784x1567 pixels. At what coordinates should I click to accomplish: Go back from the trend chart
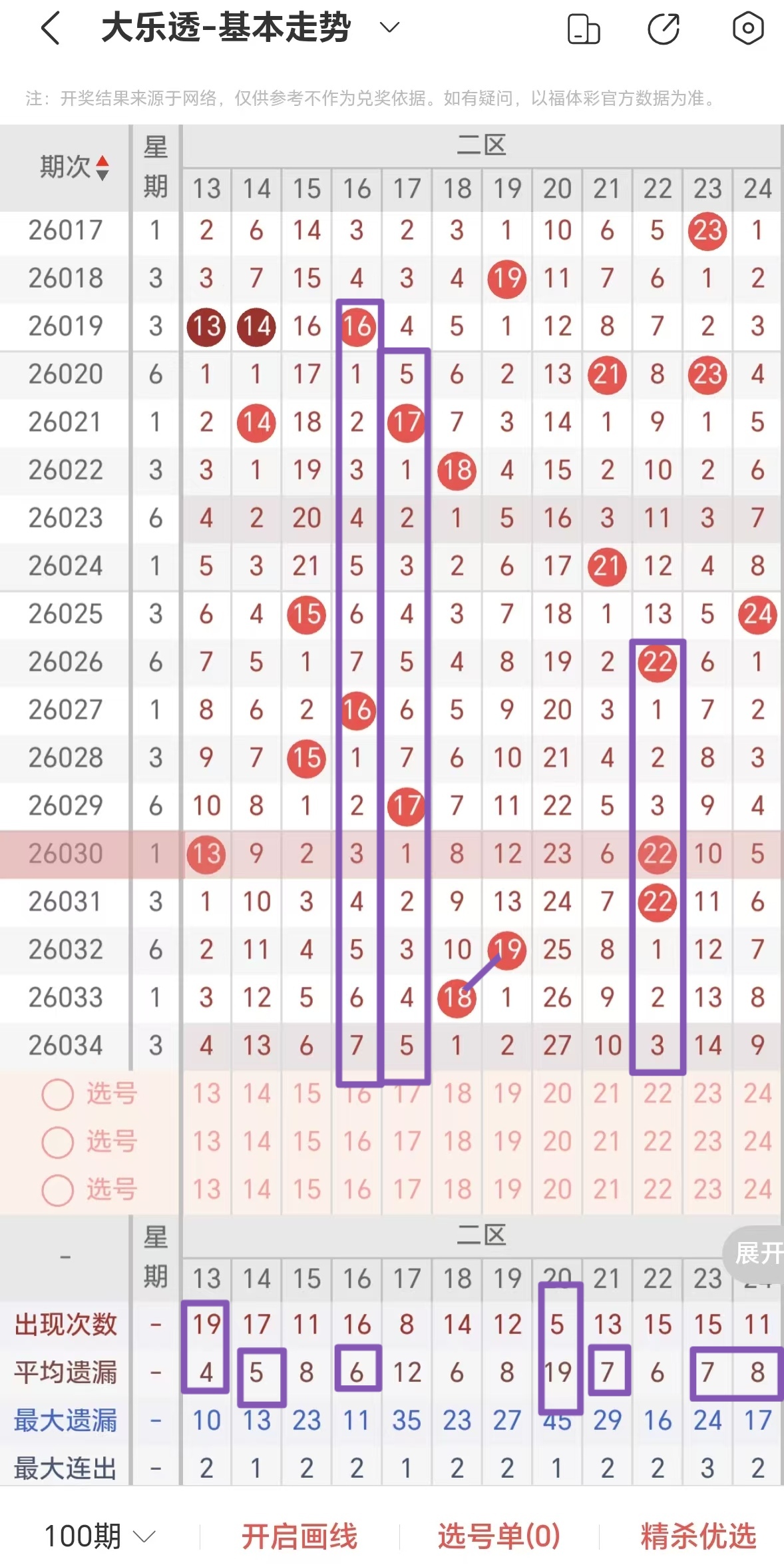[x=51, y=29]
